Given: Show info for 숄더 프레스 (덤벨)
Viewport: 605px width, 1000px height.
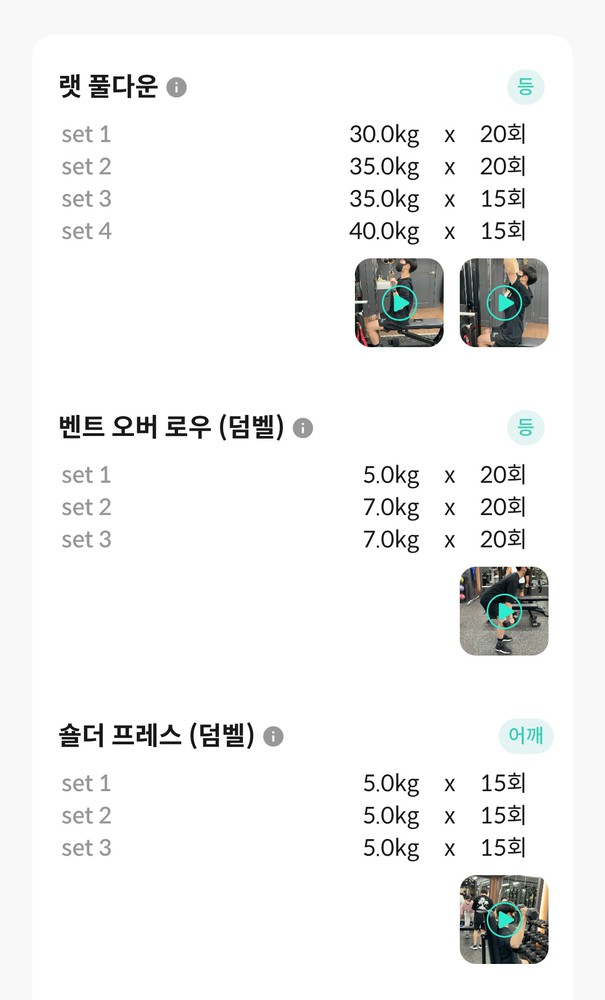Looking at the screenshot, I should pos(273,737).
